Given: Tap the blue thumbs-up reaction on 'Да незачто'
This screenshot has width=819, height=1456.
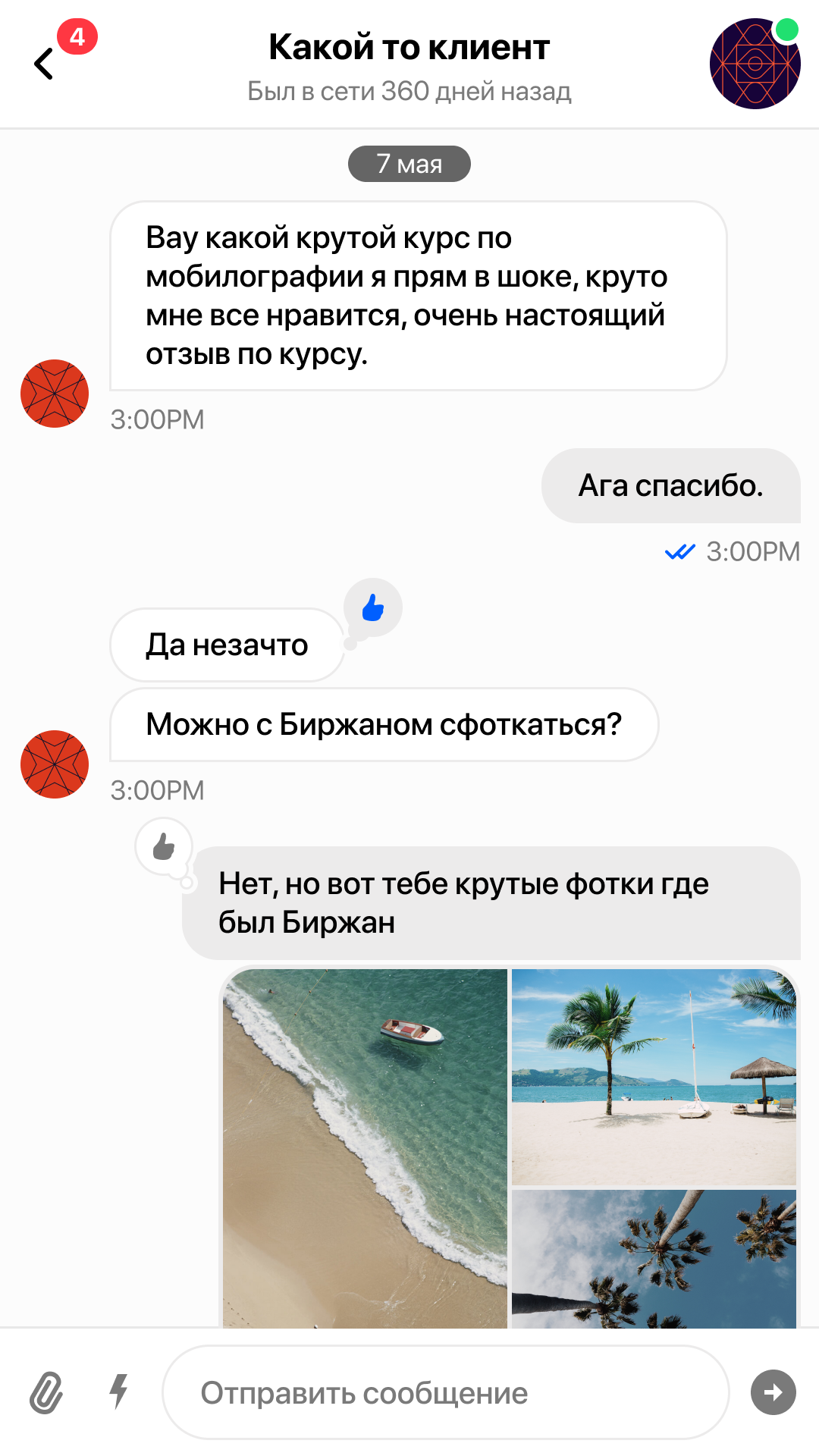Looking at the screenshot, I should coord(372,607).
